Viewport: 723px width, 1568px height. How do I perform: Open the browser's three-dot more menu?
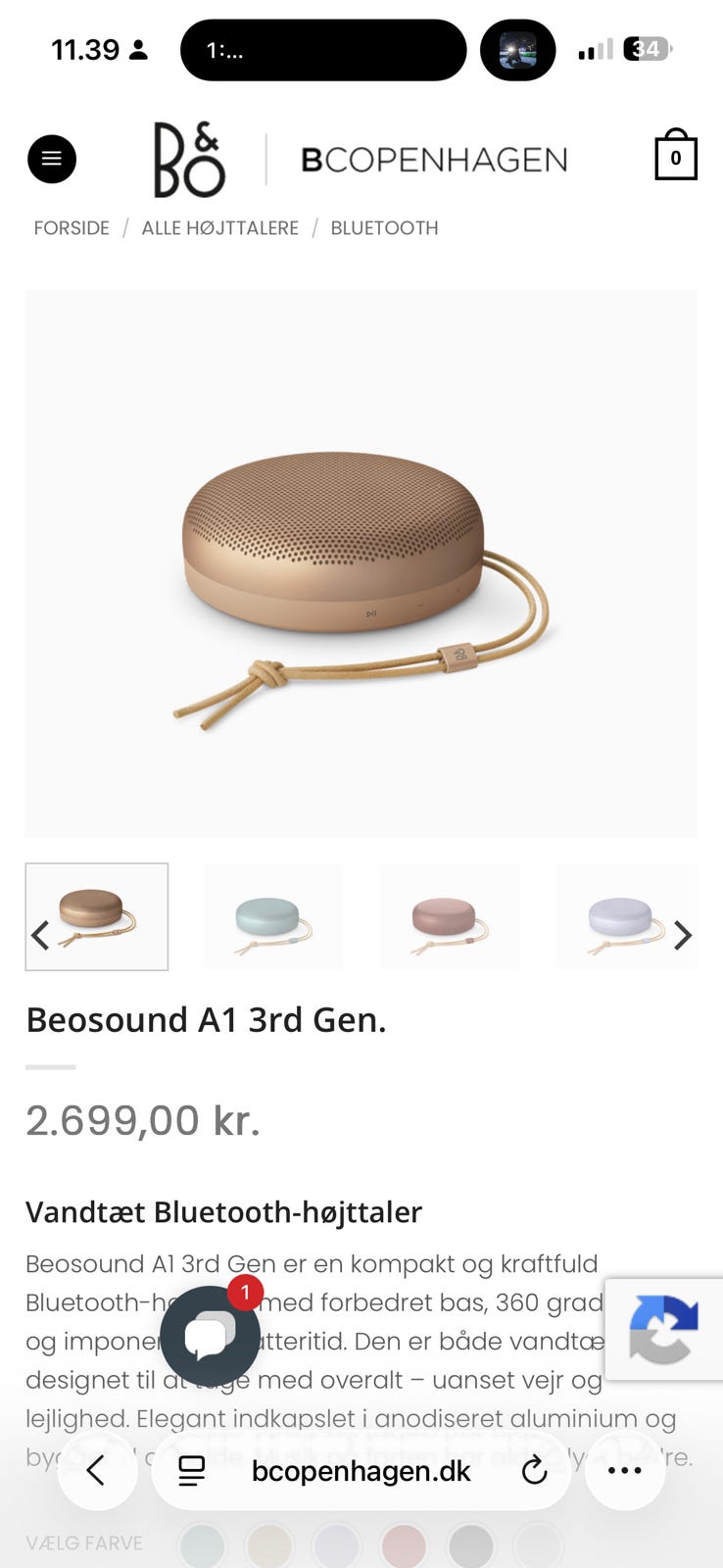click(x=625, y=1470)
